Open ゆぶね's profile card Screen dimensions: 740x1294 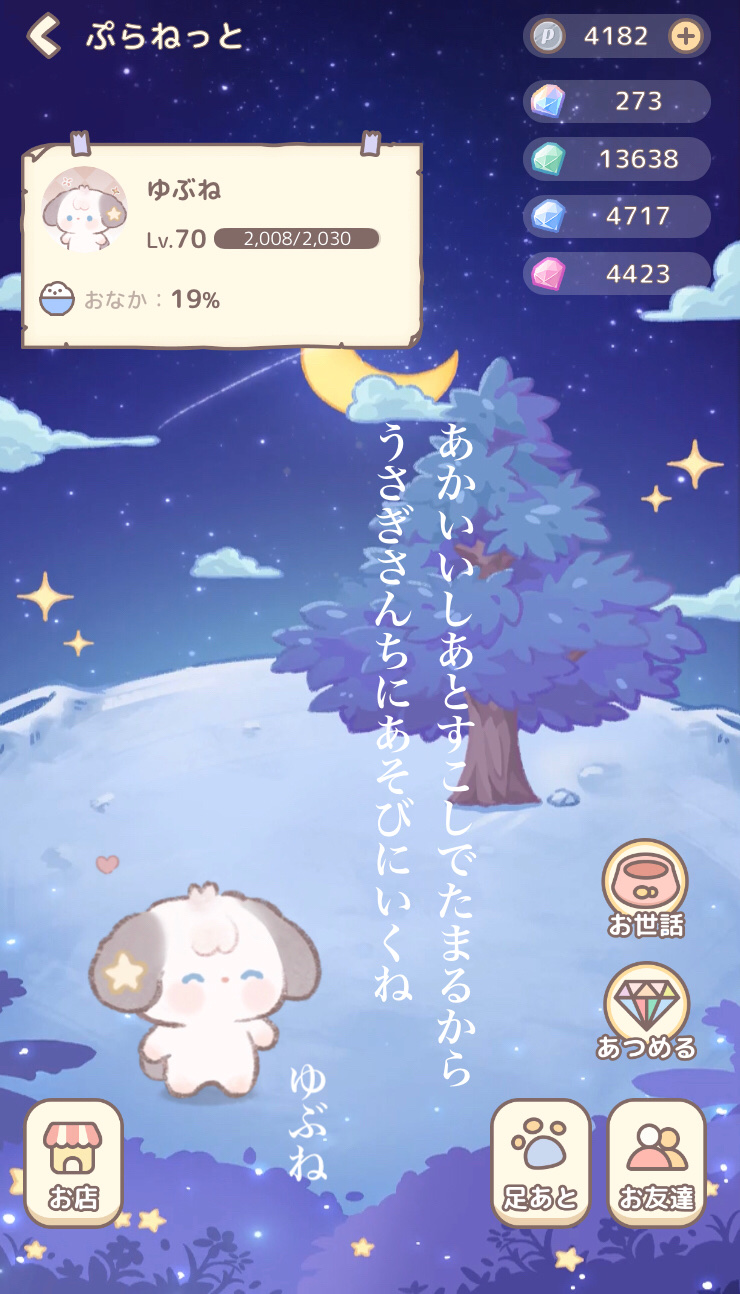221,245
